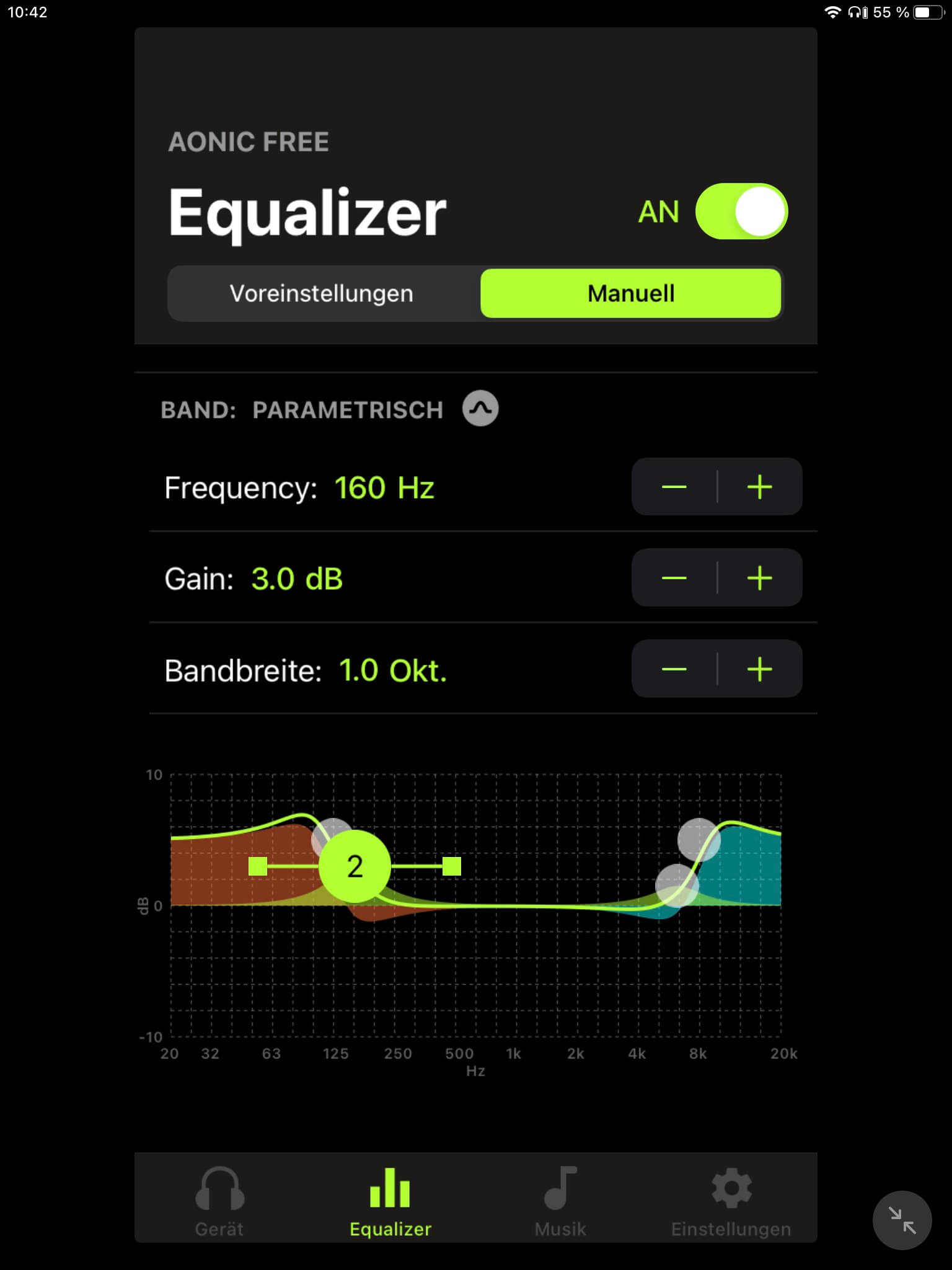Image resolution: width=952 pixels, height=1270 pixels.
Task: Raise the Gain value
Action: point(759,578)
